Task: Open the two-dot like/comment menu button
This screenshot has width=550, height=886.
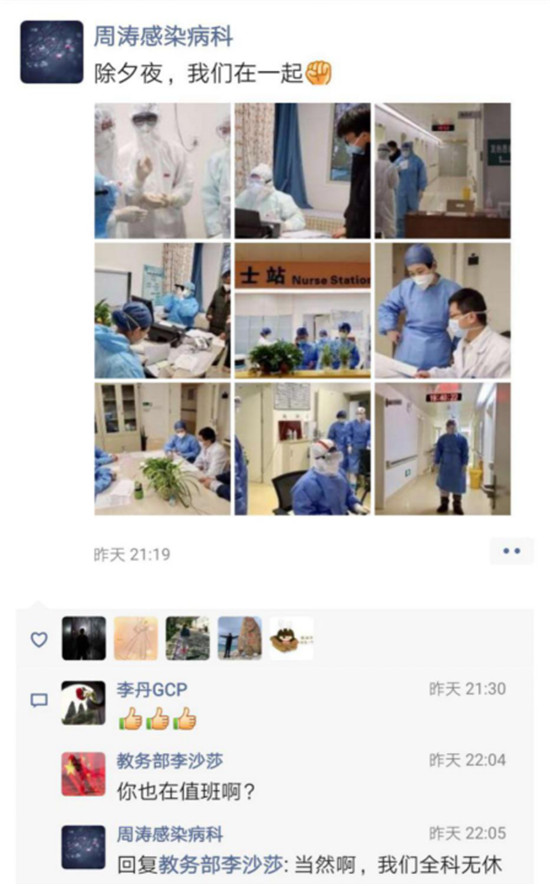Action: tap(512, 551)
